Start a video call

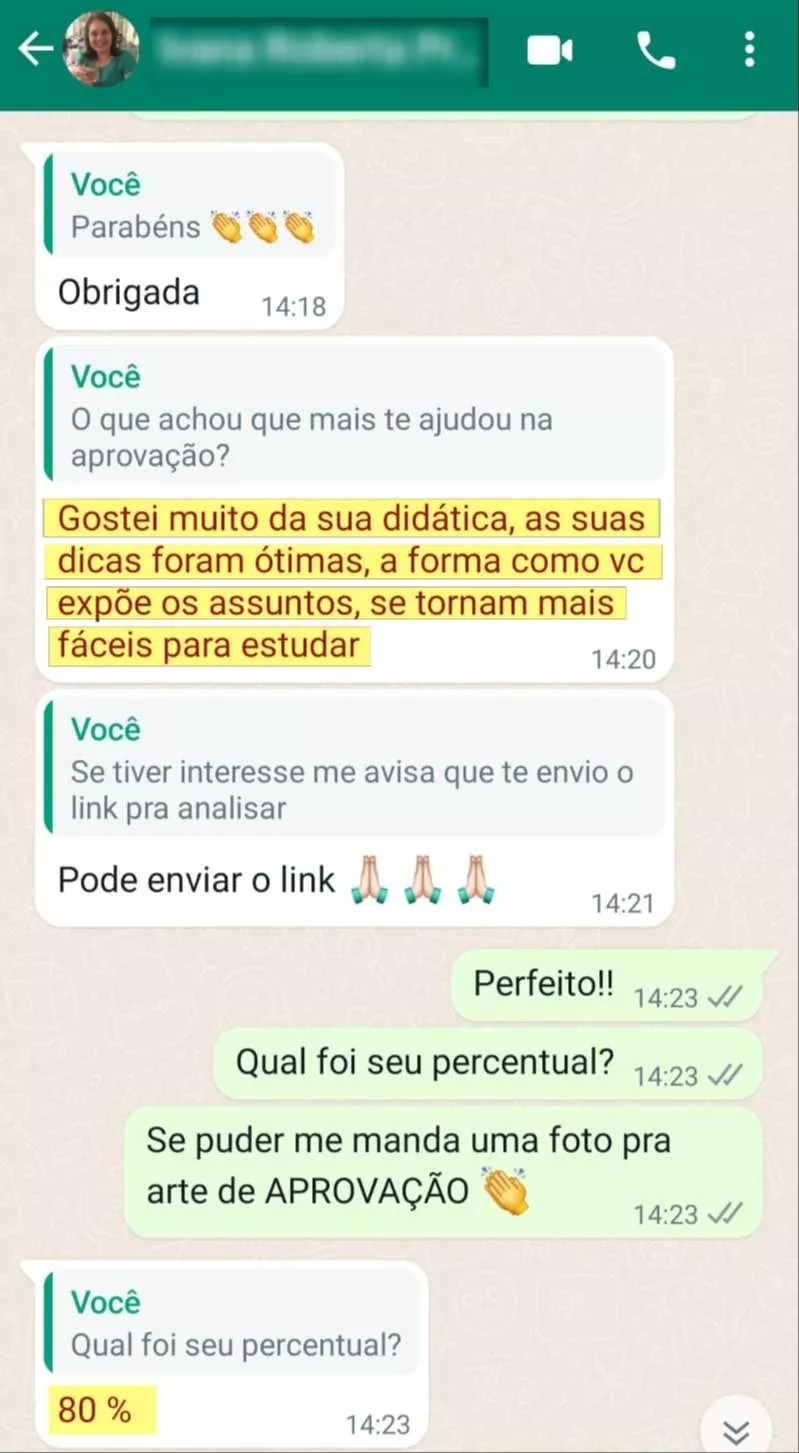pos(550,50)
